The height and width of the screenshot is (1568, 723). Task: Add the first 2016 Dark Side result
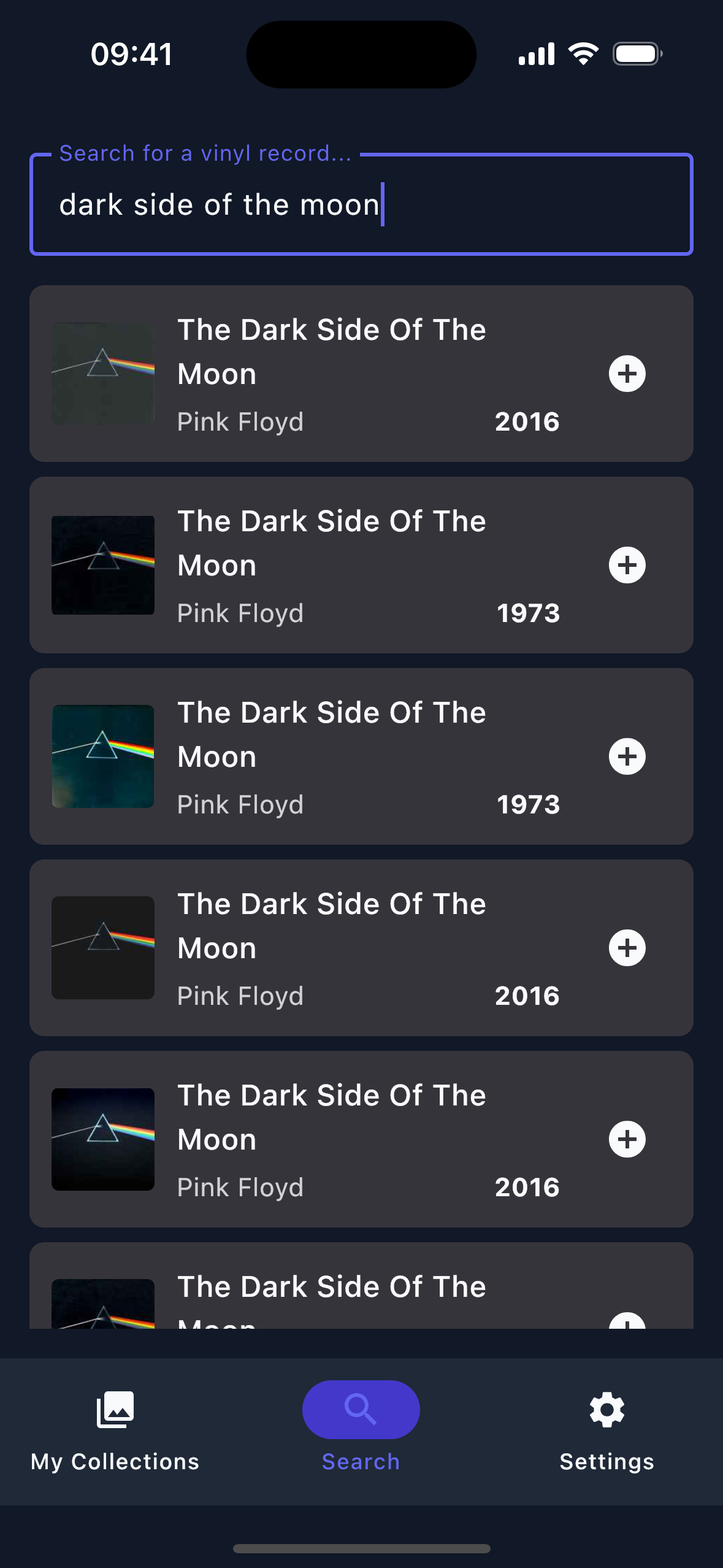click(x=627, y=374)
